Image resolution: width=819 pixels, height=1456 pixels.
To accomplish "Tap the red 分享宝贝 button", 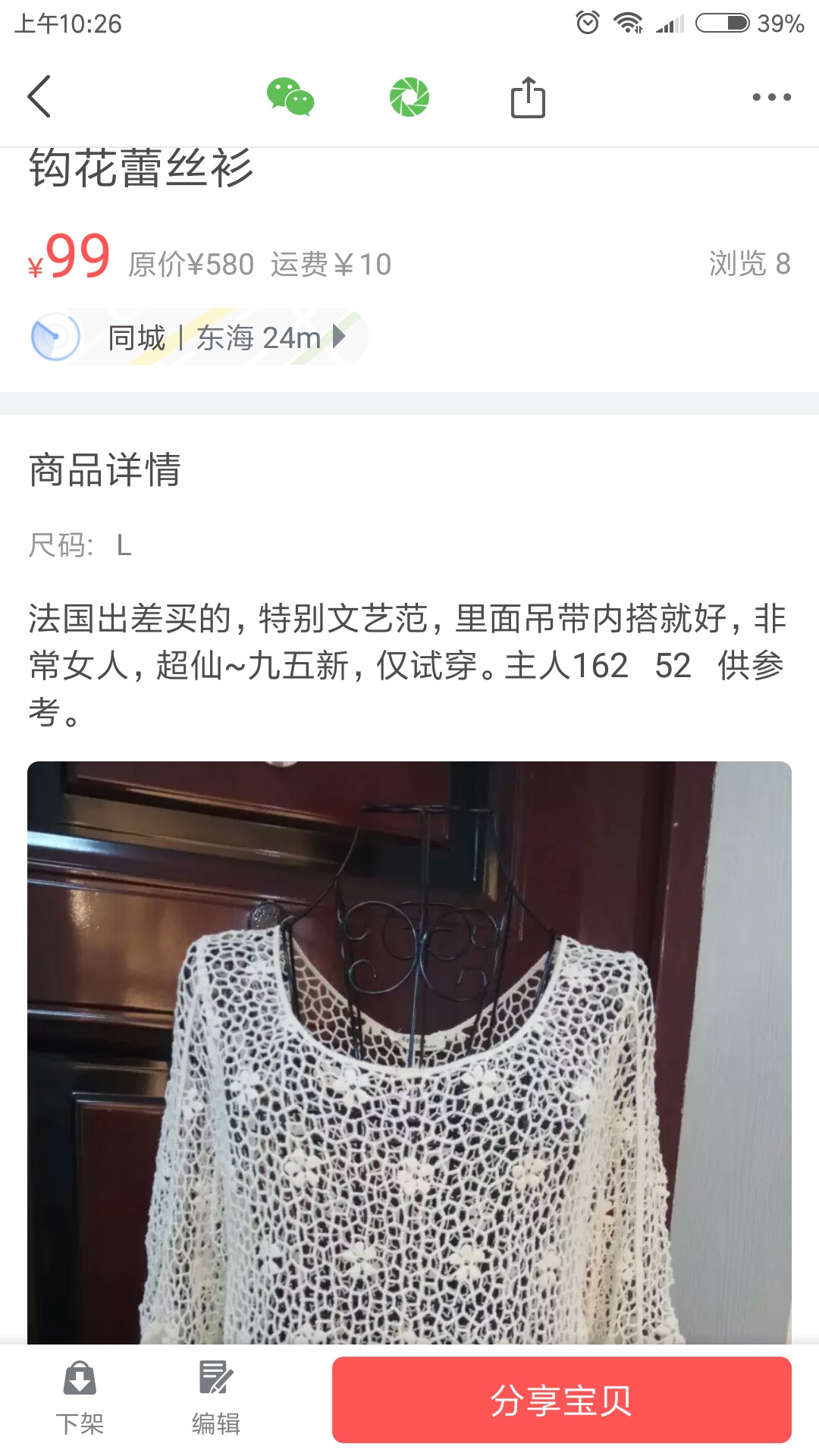I will 562,1400.
